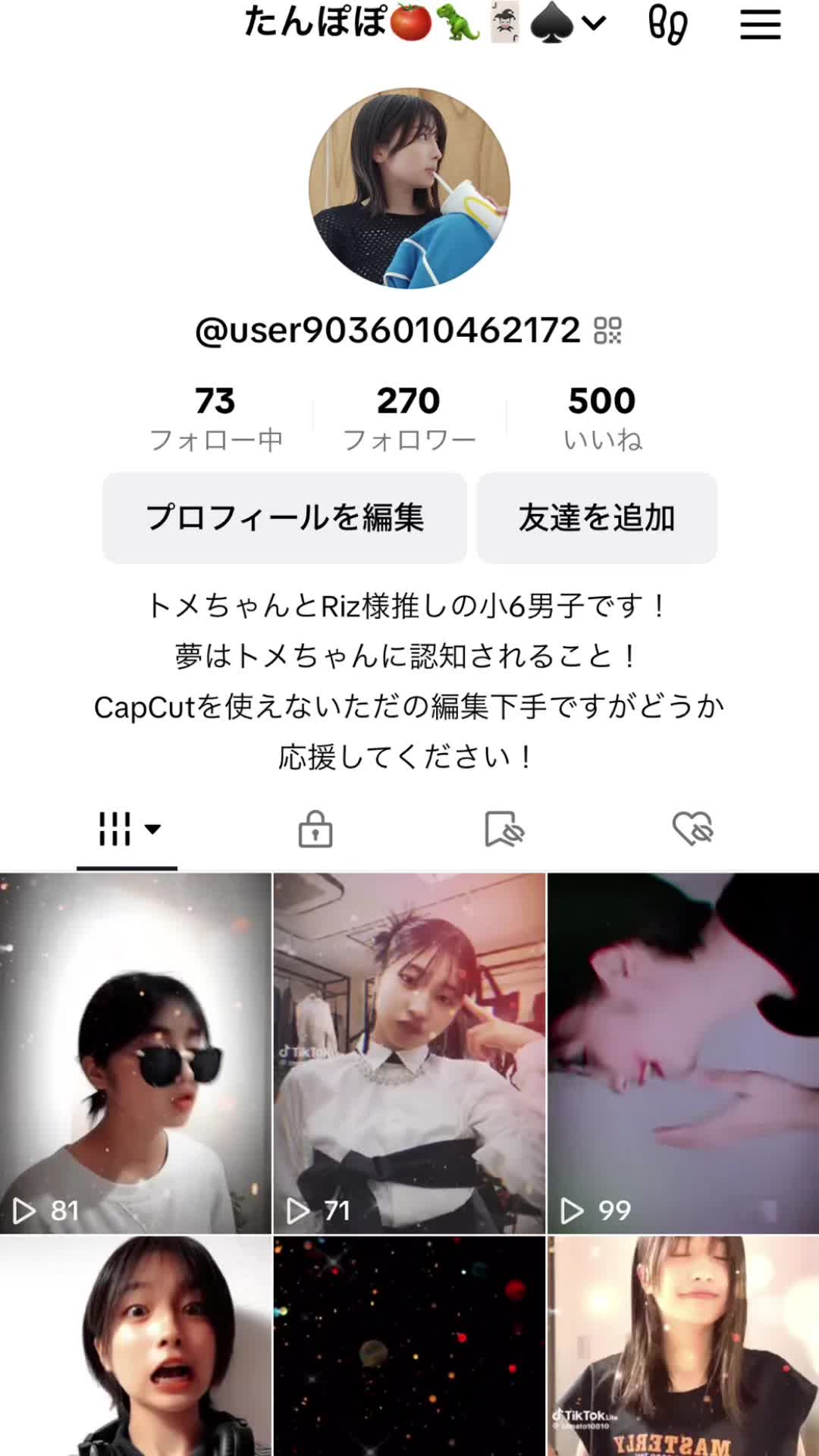Open the video with black starry background
This screenshot has height=1456, width=819.
click(409, 1346)
